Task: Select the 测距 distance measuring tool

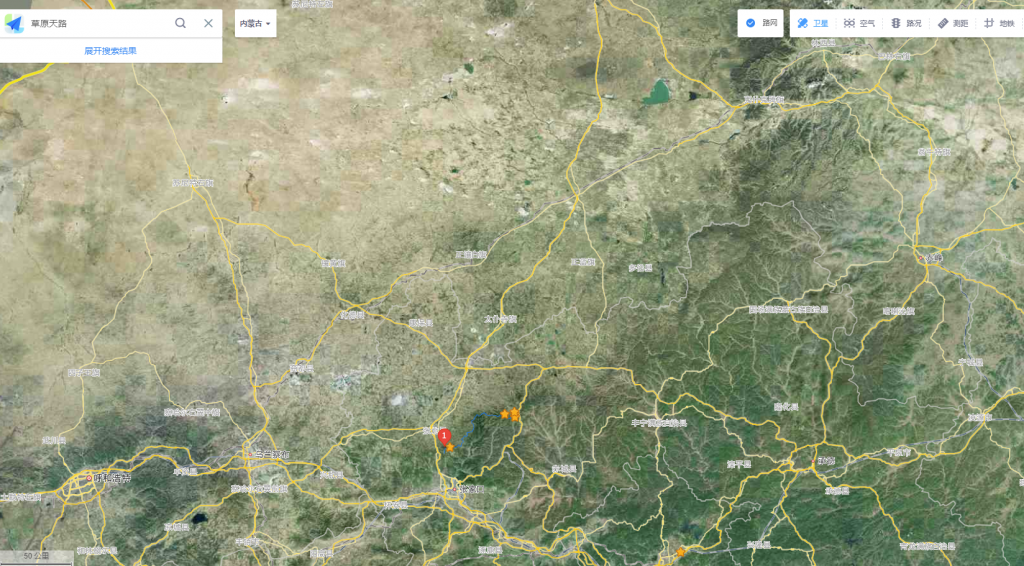Action: click(952, 23)
